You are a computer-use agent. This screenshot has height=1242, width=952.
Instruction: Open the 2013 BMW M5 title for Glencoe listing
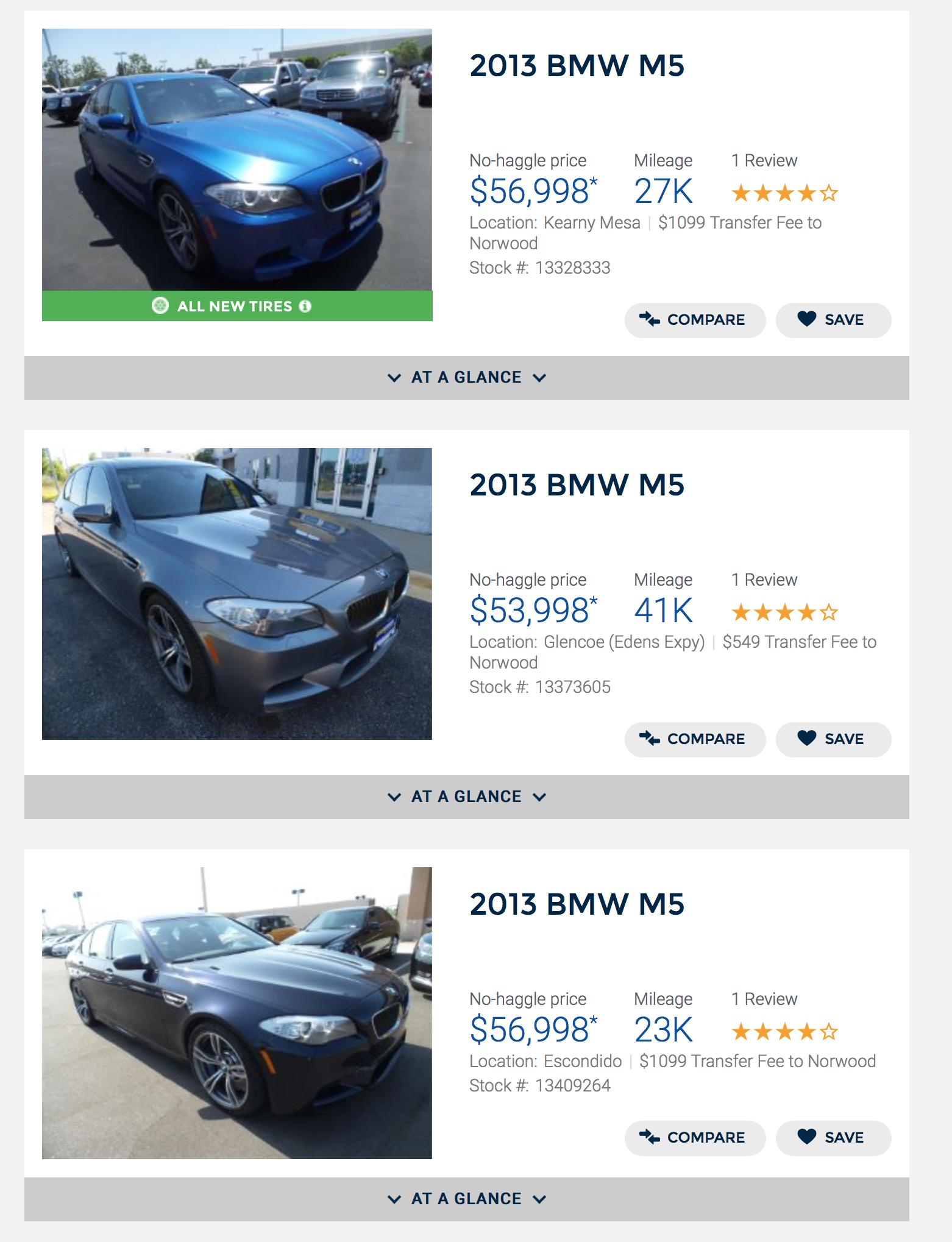click(577, 485)
